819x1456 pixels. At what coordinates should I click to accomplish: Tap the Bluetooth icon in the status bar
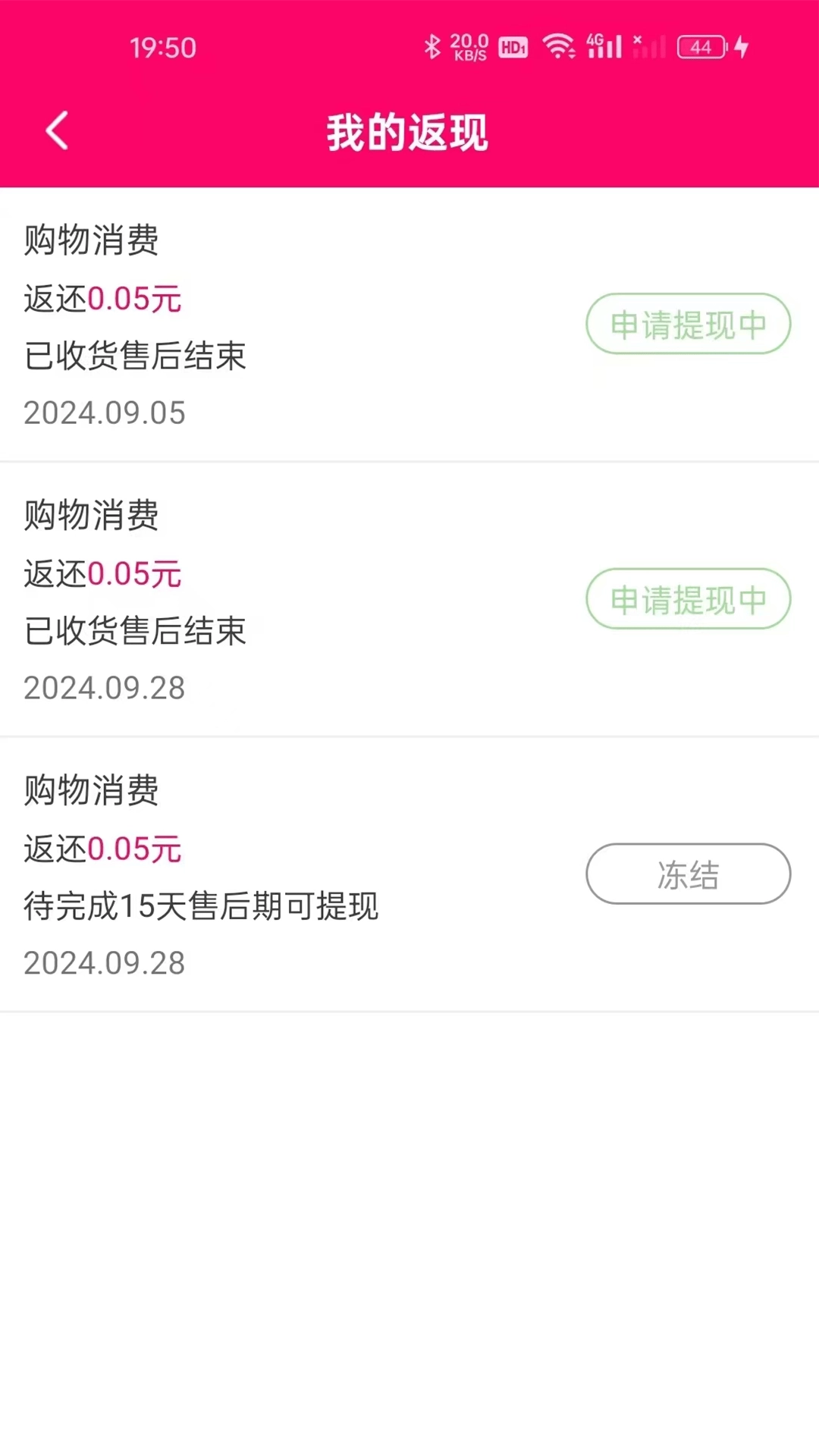click(432, 47)
